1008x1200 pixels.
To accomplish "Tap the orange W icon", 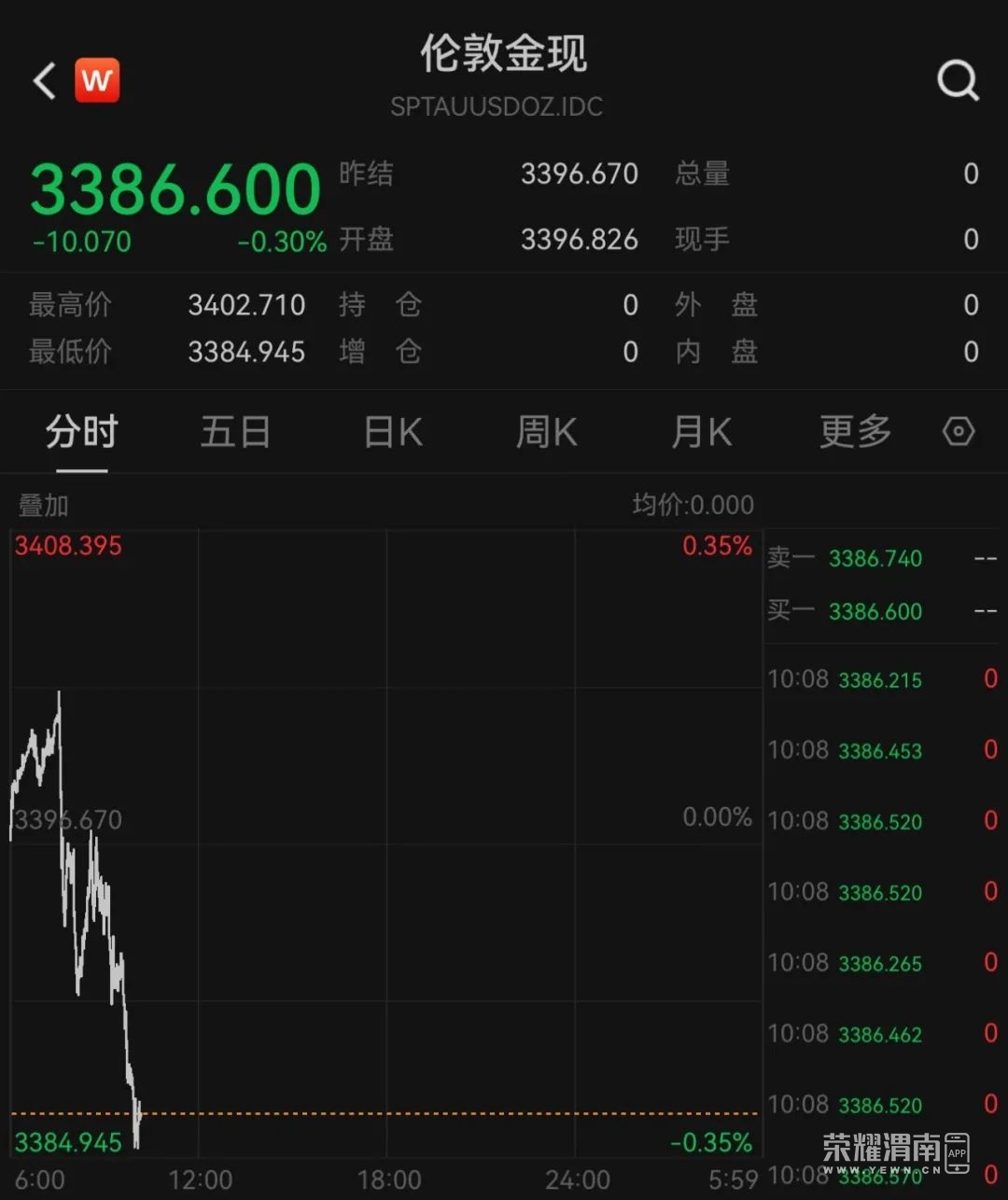I will coord(97,81).
